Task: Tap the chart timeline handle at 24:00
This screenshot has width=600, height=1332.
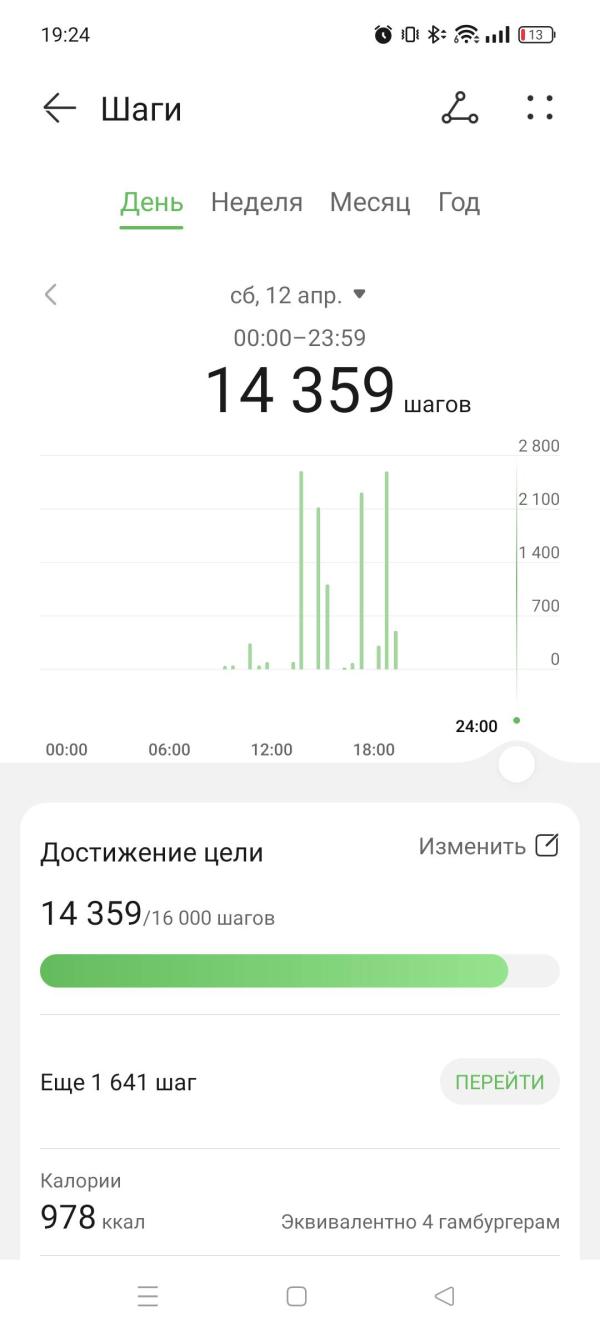Action: point(516,764)
